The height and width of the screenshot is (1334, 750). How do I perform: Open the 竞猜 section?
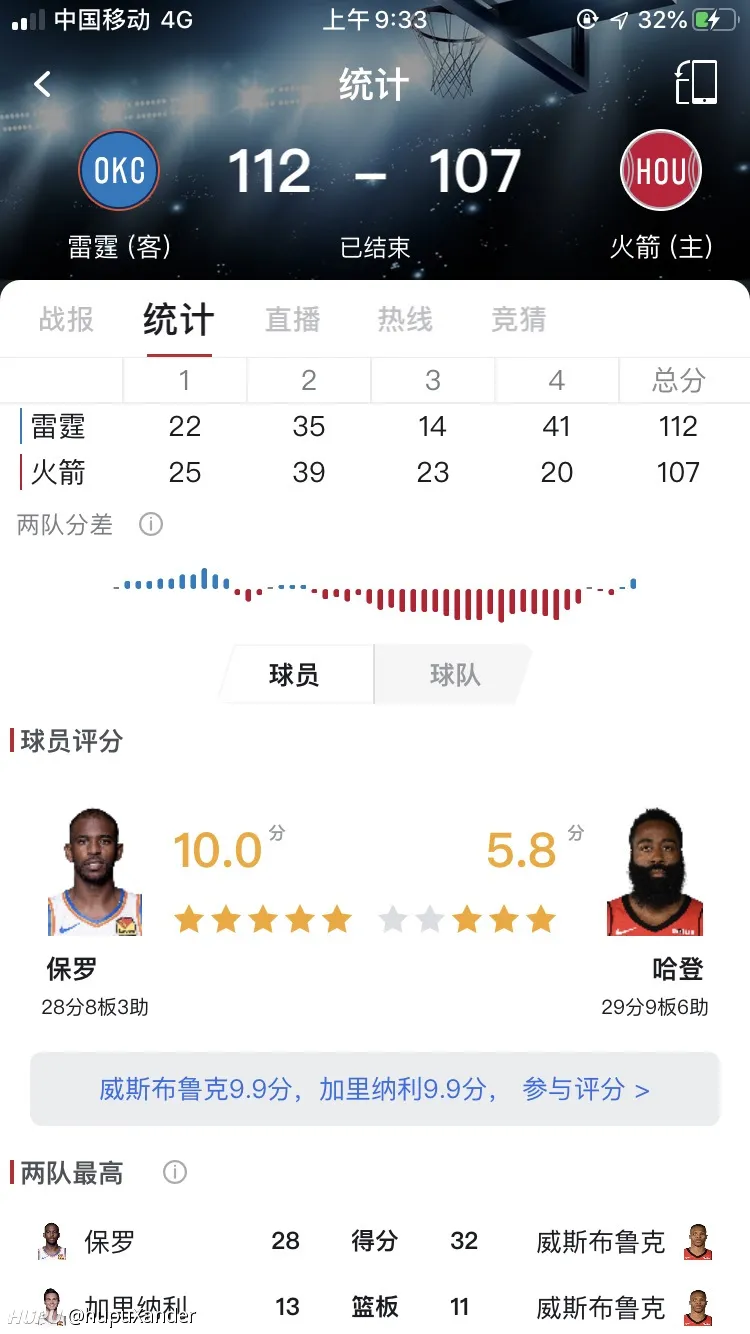517,319
